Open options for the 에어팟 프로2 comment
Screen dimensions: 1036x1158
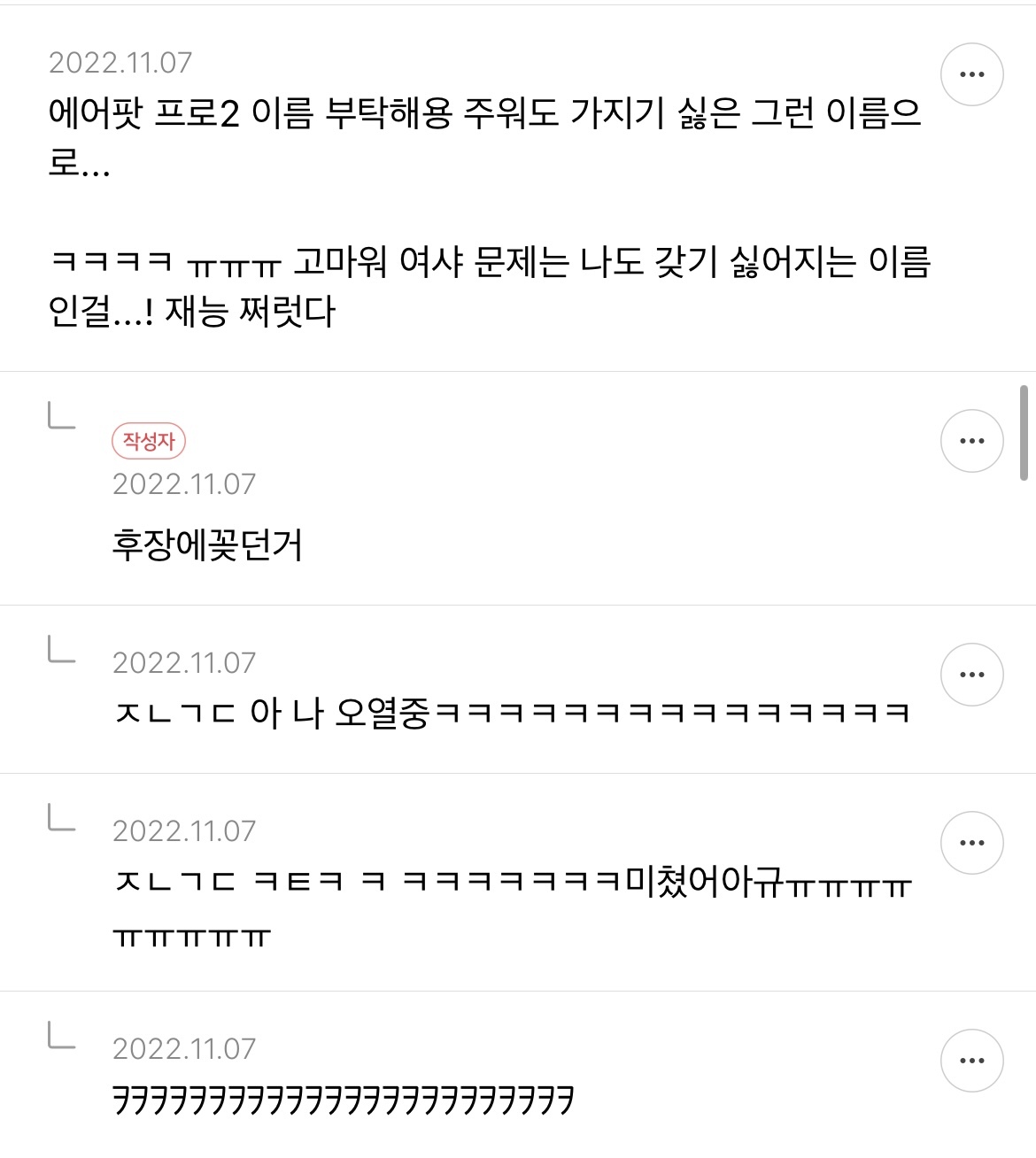971,74
